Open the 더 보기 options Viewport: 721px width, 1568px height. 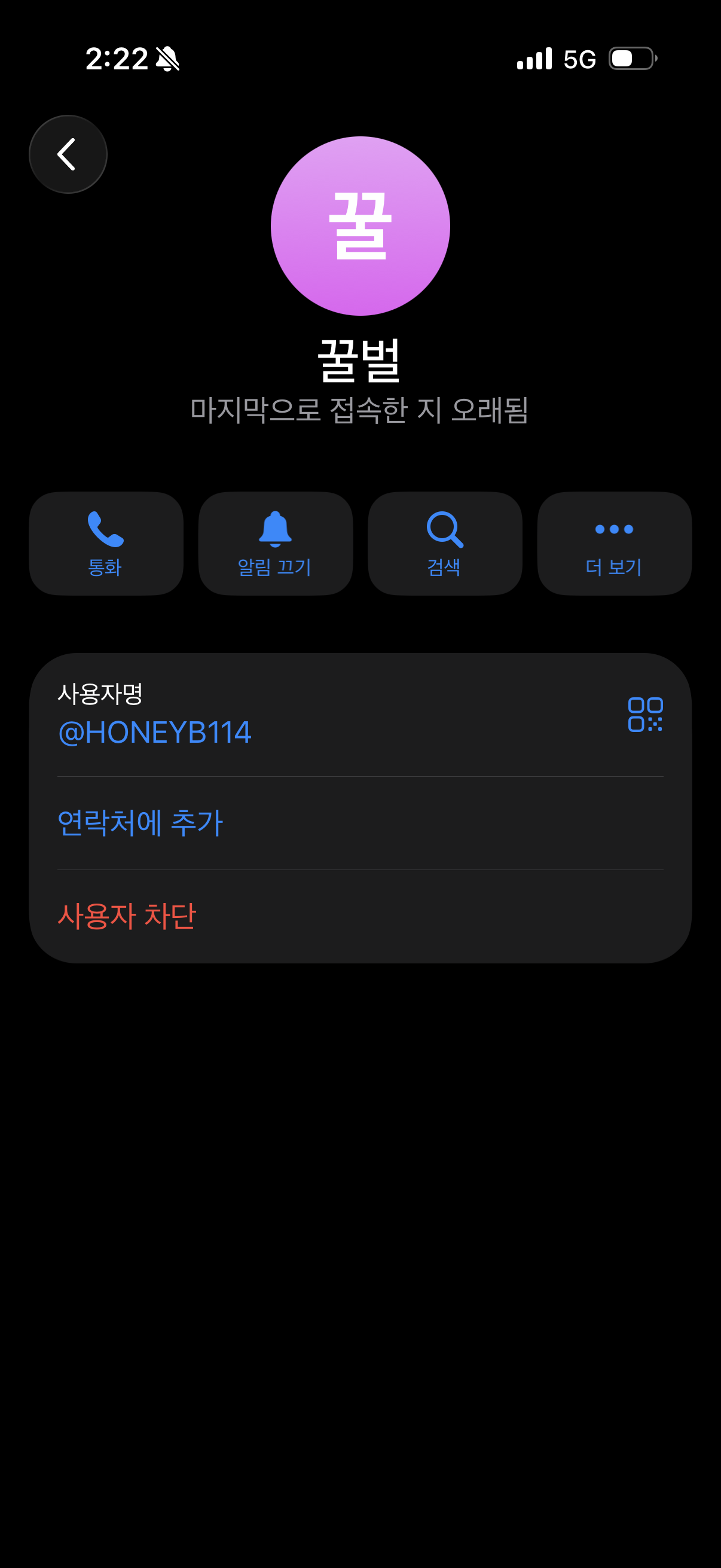point(615,543)
